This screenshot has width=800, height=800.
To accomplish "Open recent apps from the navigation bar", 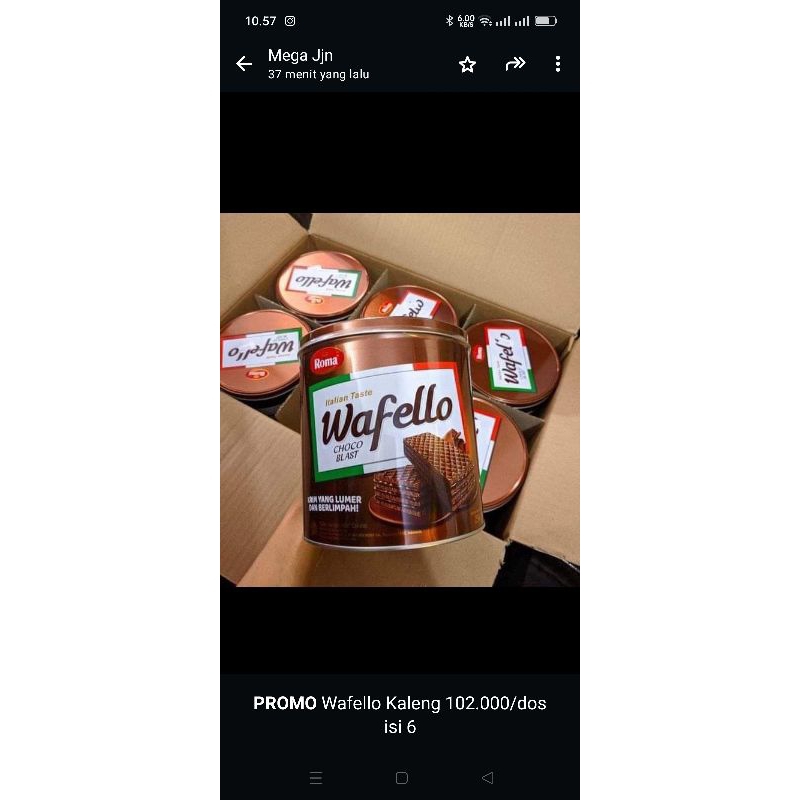I will point(315,777).
